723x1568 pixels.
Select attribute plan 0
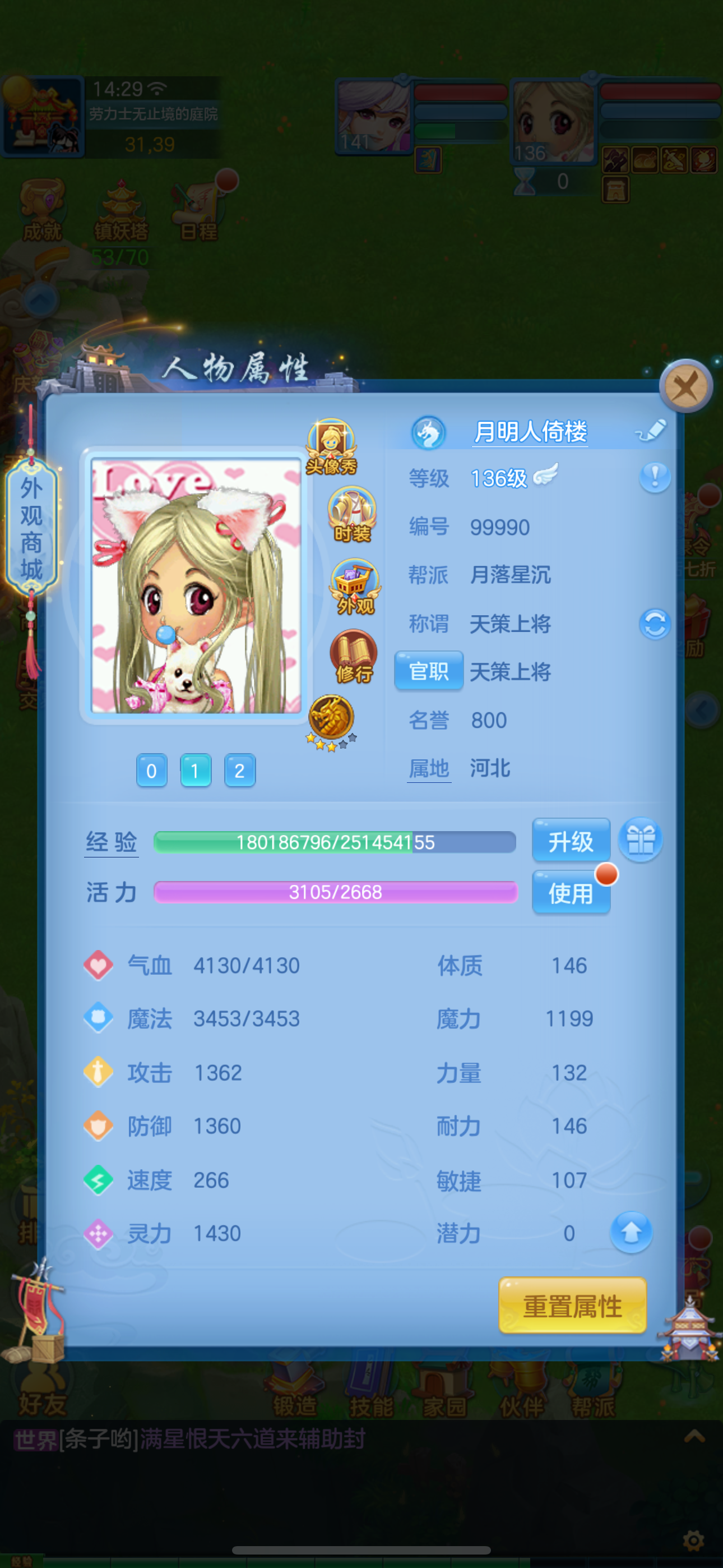[x=151, y=771]
